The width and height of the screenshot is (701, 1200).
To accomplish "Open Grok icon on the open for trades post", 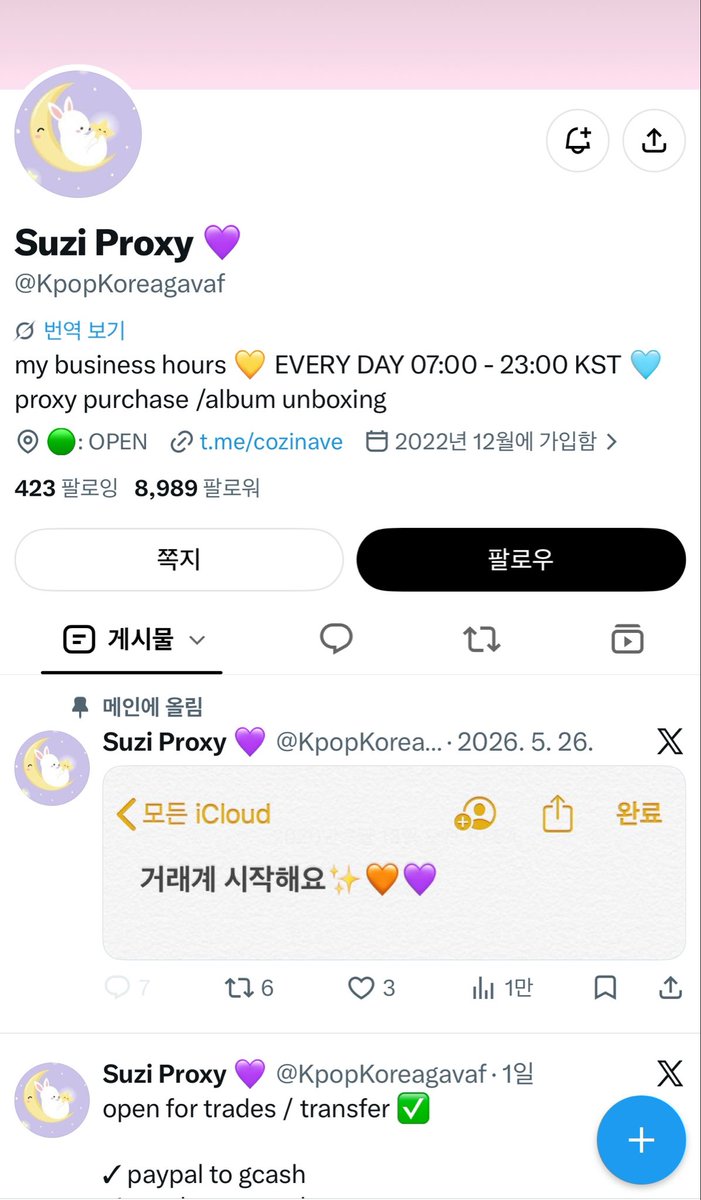I will click(x=670, y=1074).
